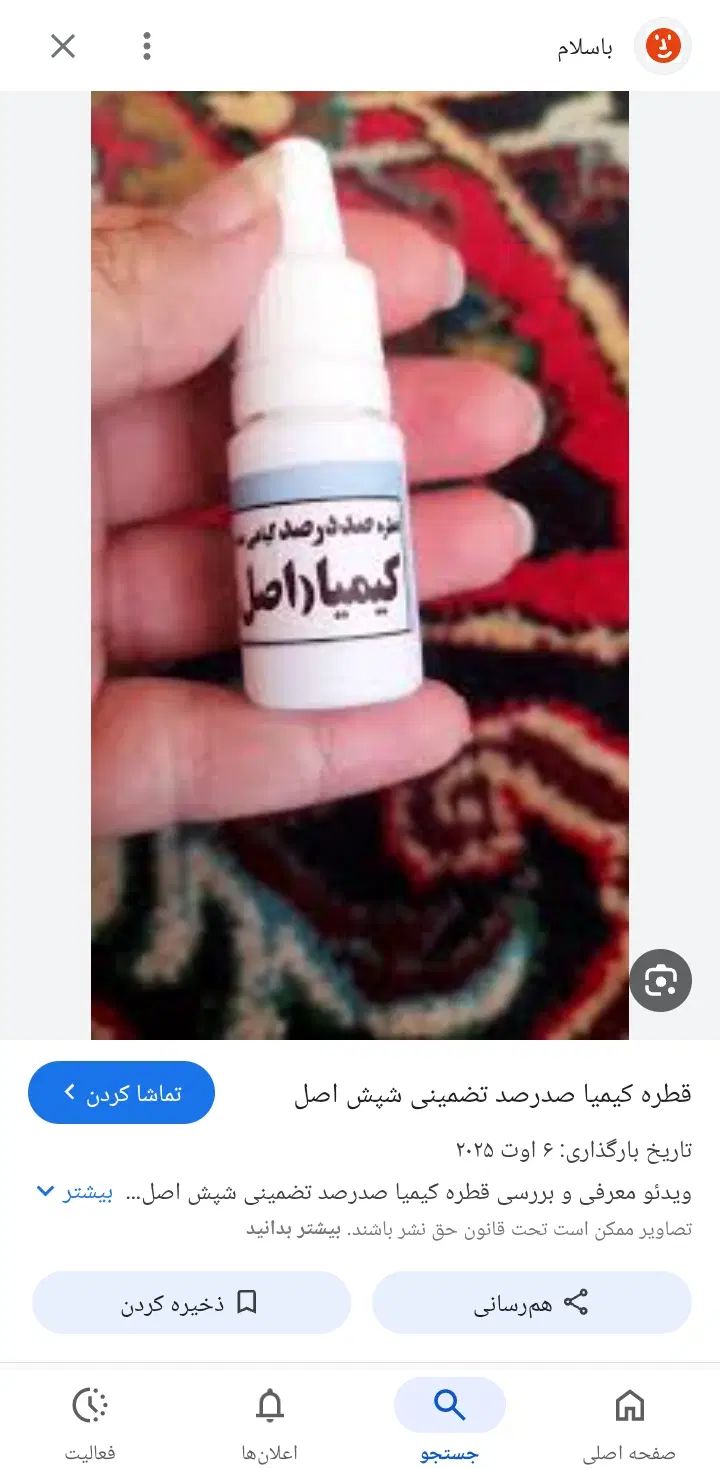720x1468 pixels.
Task: Tap the notifications bell icon اعلان‌ها
Action: tap(270, 1405)
